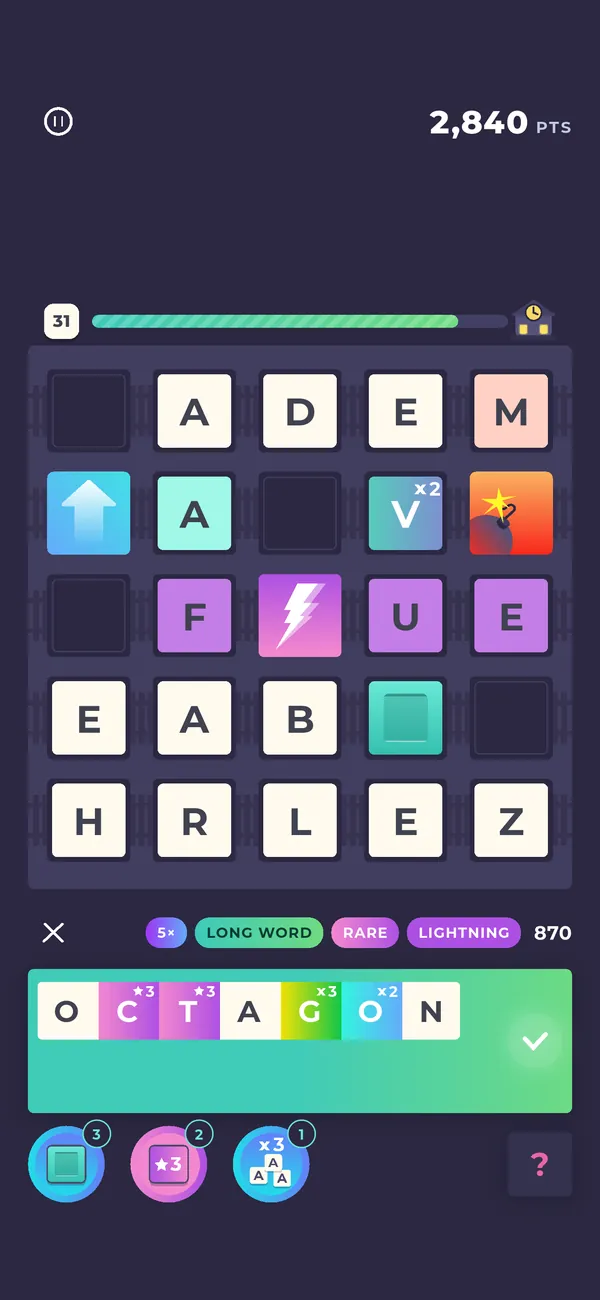Pick the V x2 tile
Viewport: 600px width, 1300px height.
pos(405,513)
